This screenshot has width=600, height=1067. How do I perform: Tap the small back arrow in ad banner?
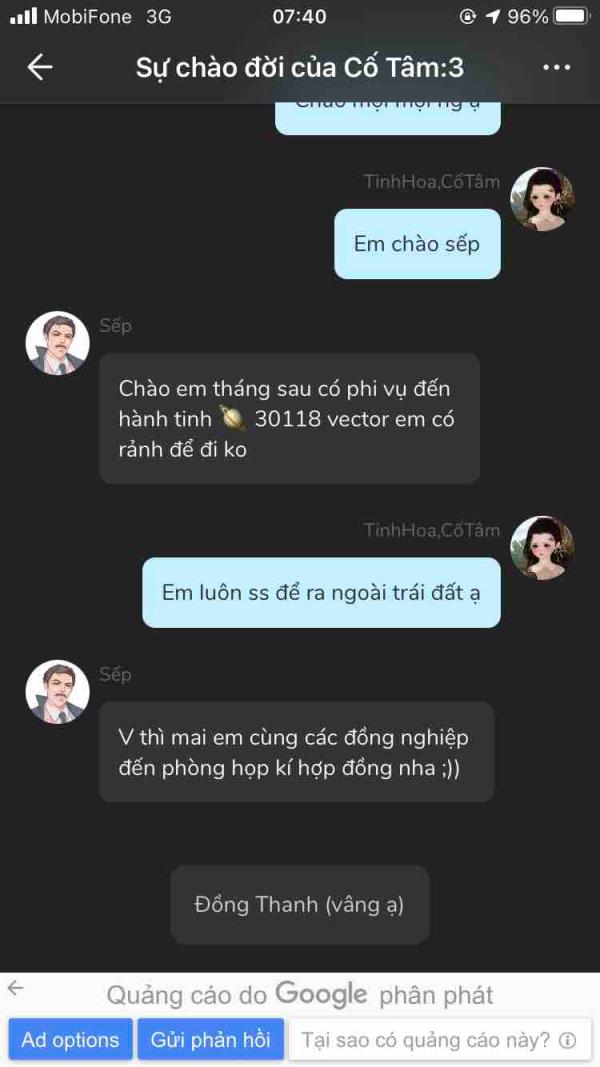point(15,988)
